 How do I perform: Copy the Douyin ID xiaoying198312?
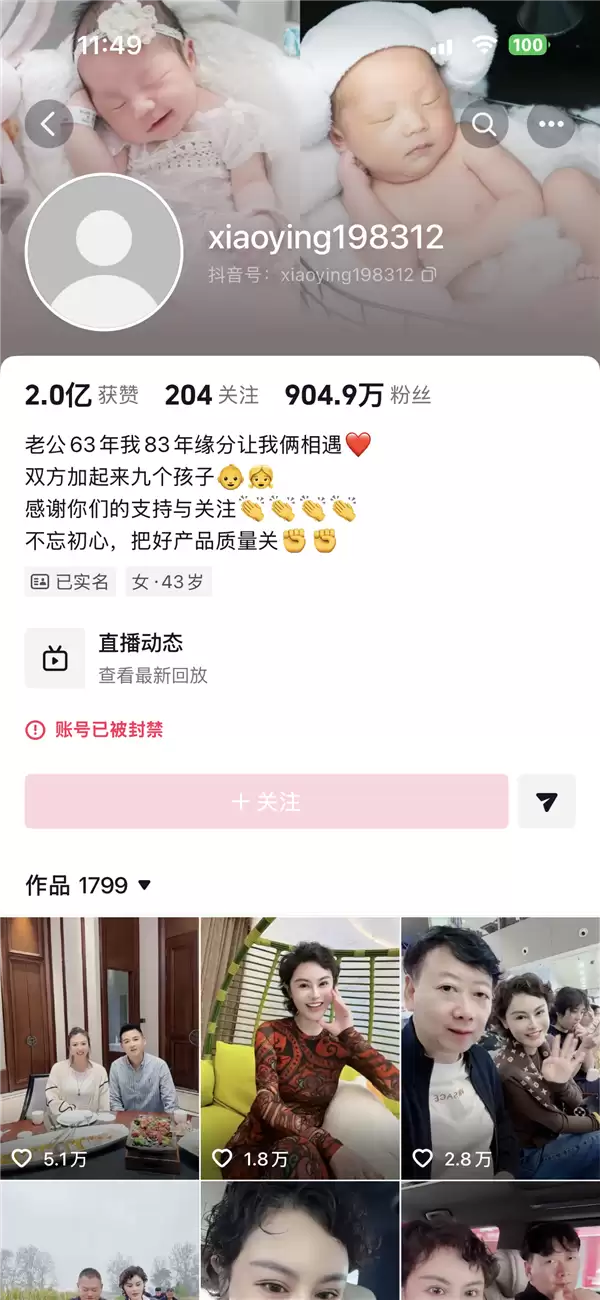(428, 274)
